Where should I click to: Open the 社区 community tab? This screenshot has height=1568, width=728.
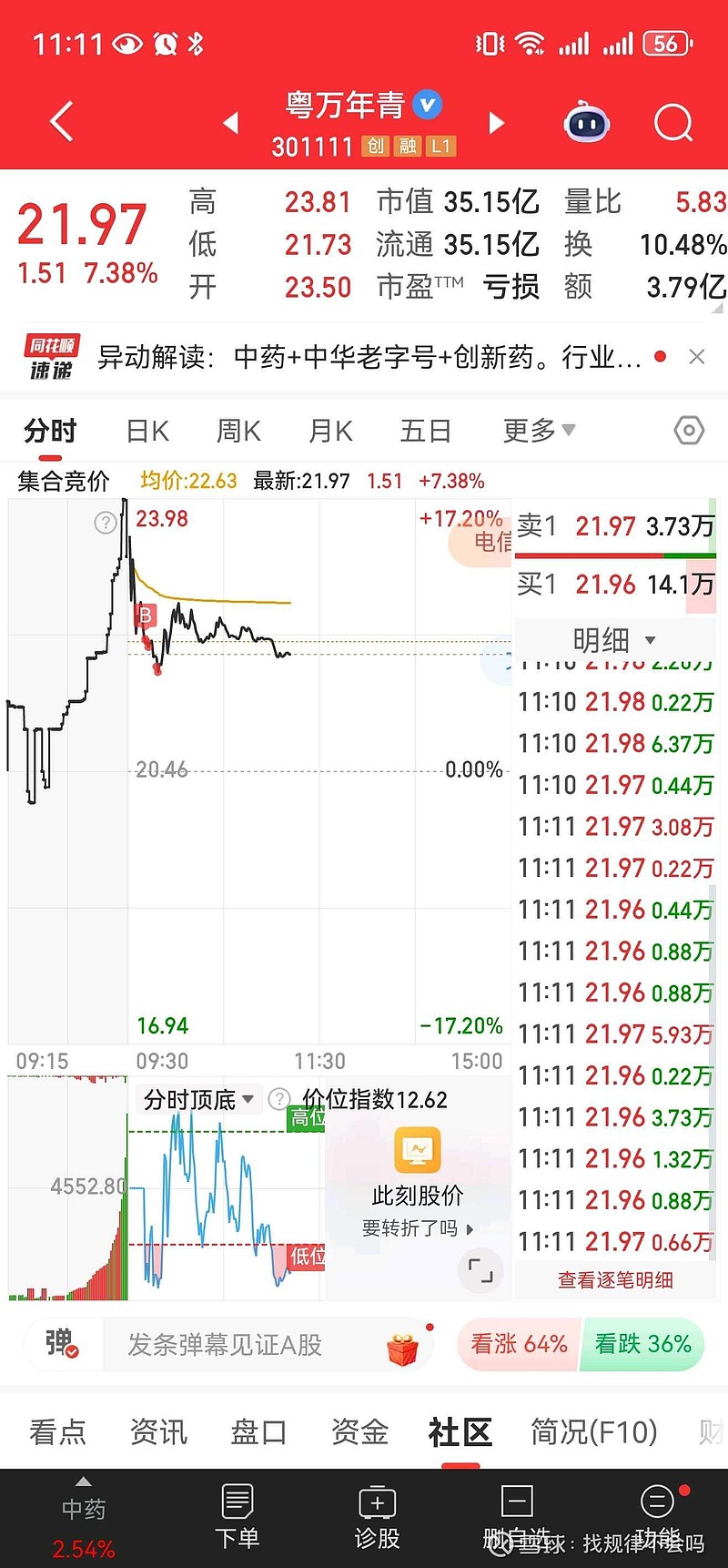click(x=460, y=1432)
